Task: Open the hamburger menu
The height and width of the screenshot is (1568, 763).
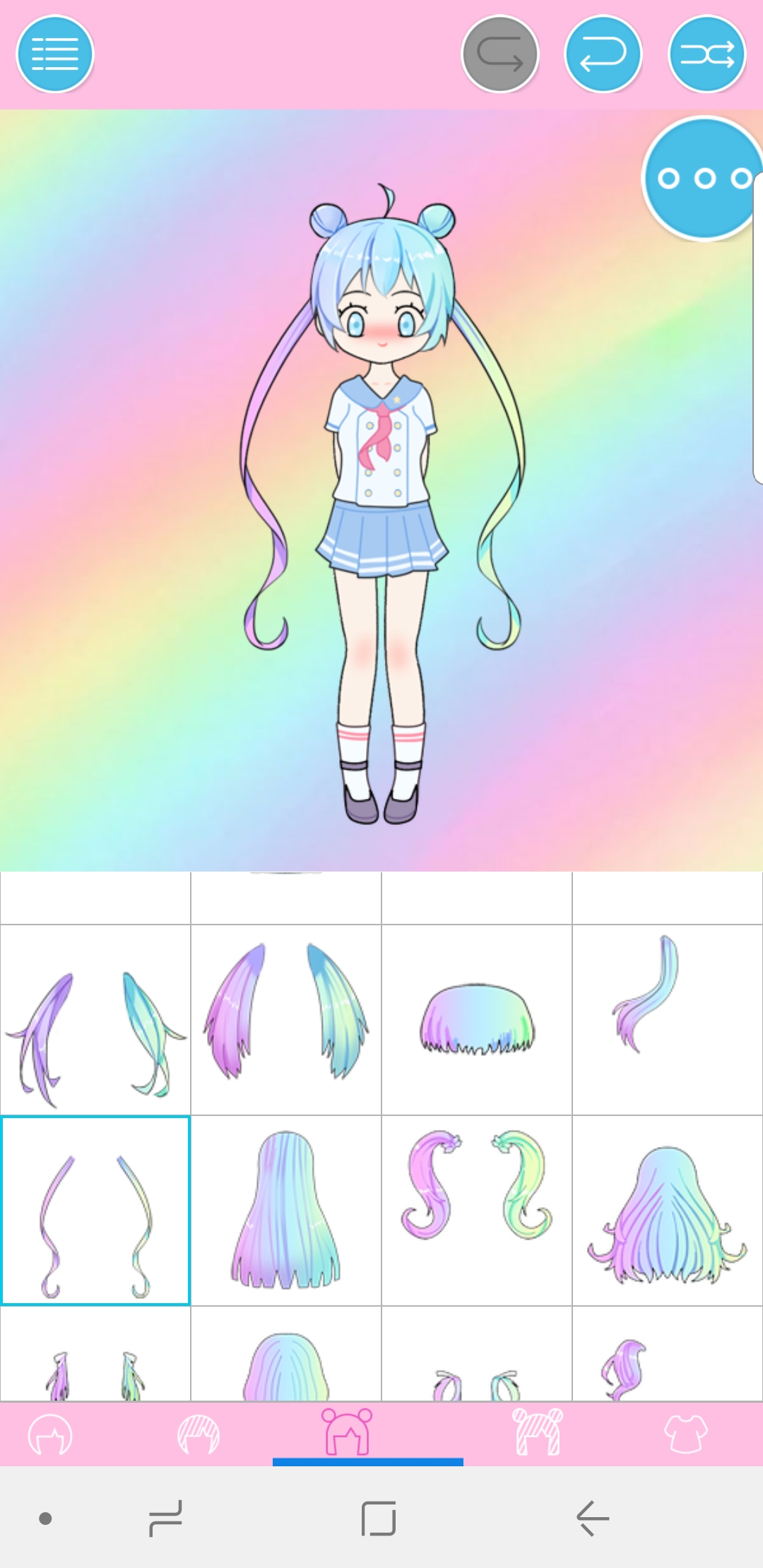Action: [55, 54]
